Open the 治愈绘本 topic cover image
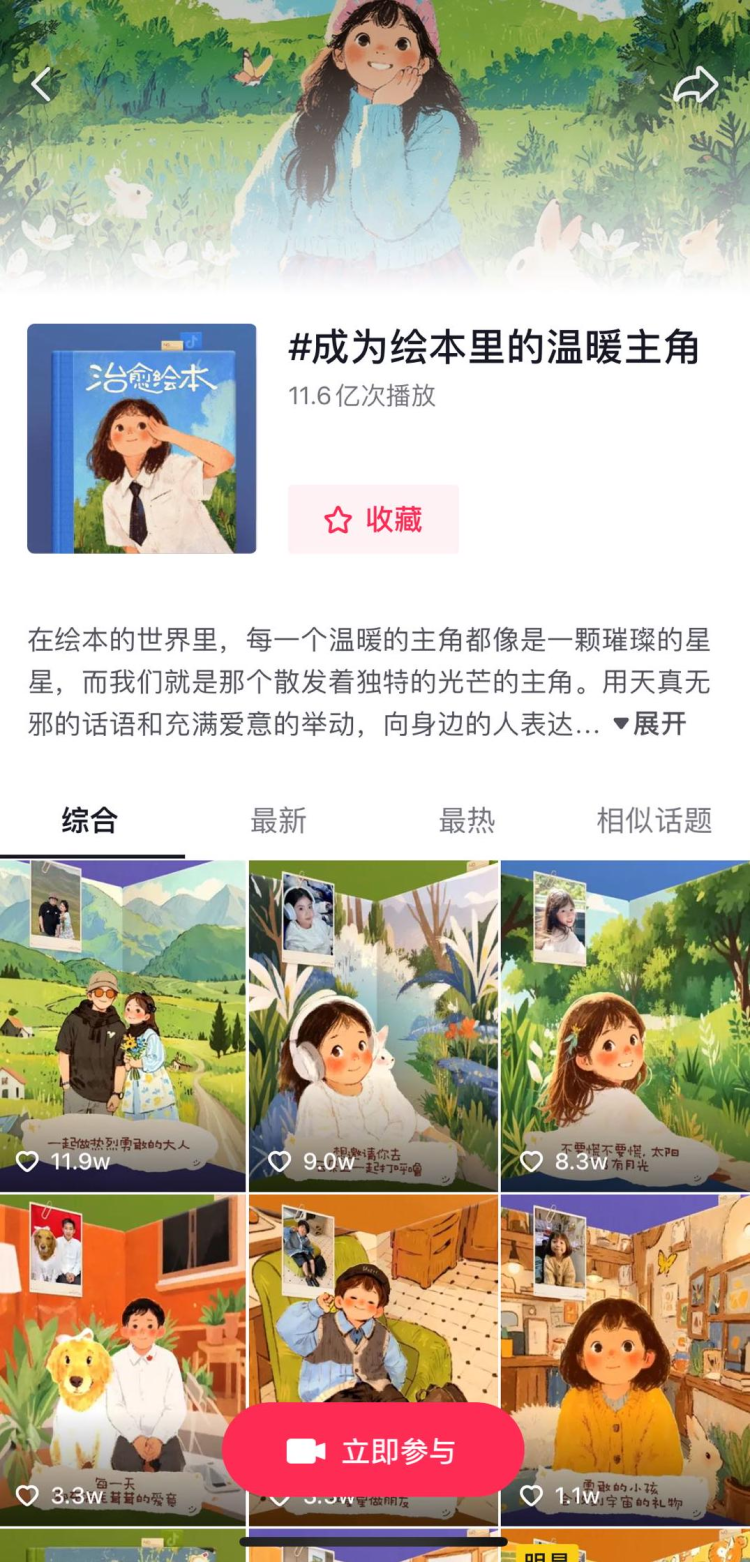Viewport: 750px width, 1562px height. (x=142, y=438)
